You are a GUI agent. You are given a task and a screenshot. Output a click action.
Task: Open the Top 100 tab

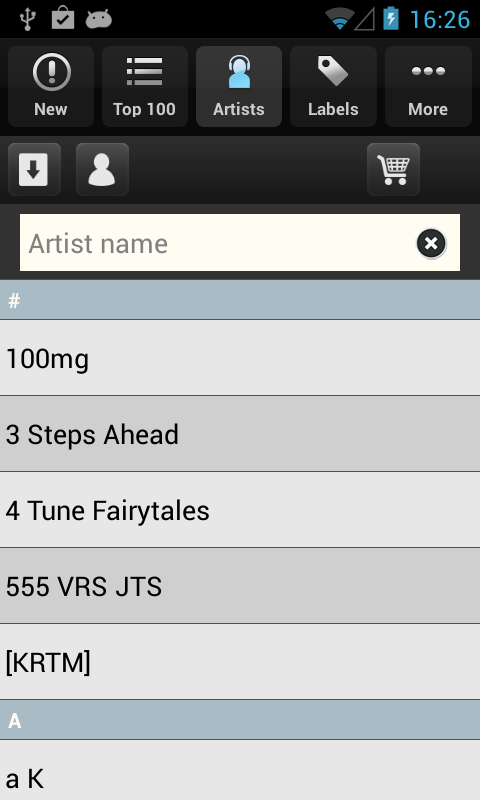(x=145, y=86)
